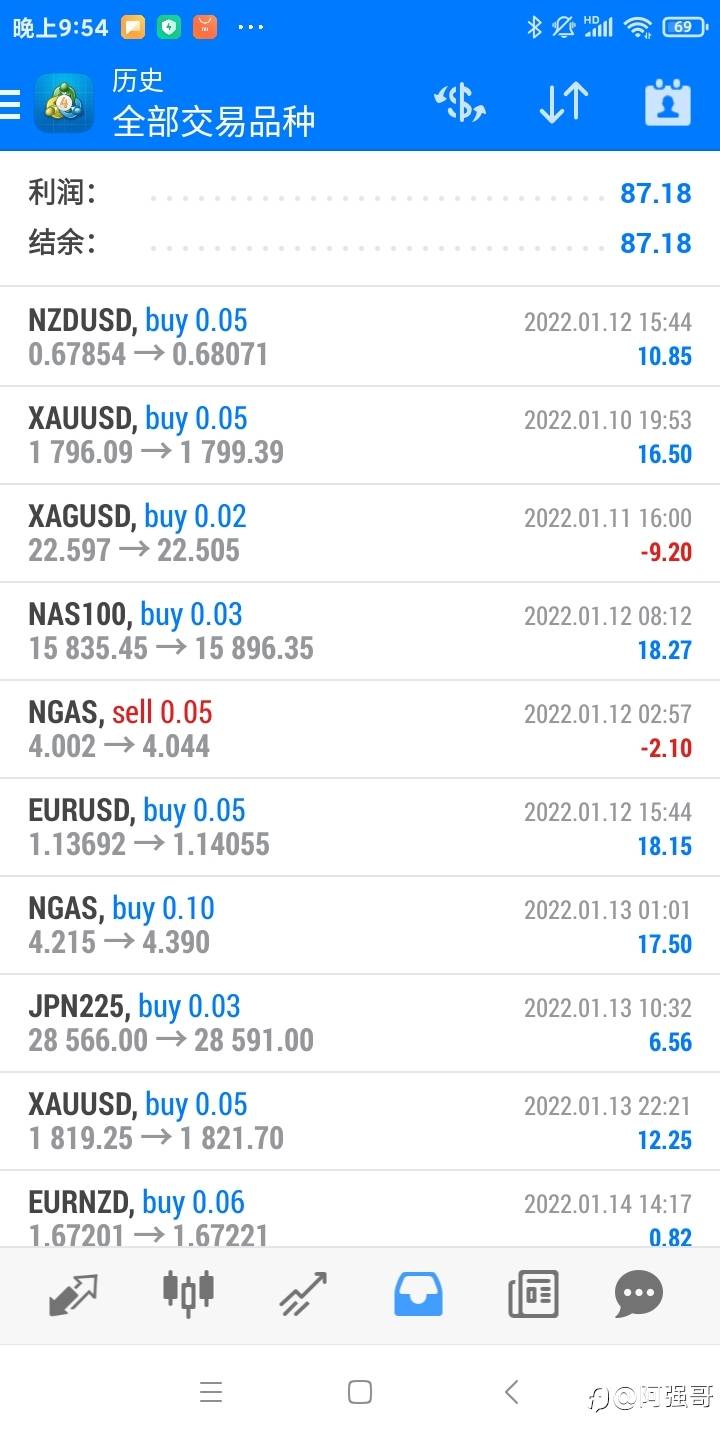Viewport: 720px width, 1440px height.
Task: Switch to the Quotes tab
Action: (x=74, y=1295)
